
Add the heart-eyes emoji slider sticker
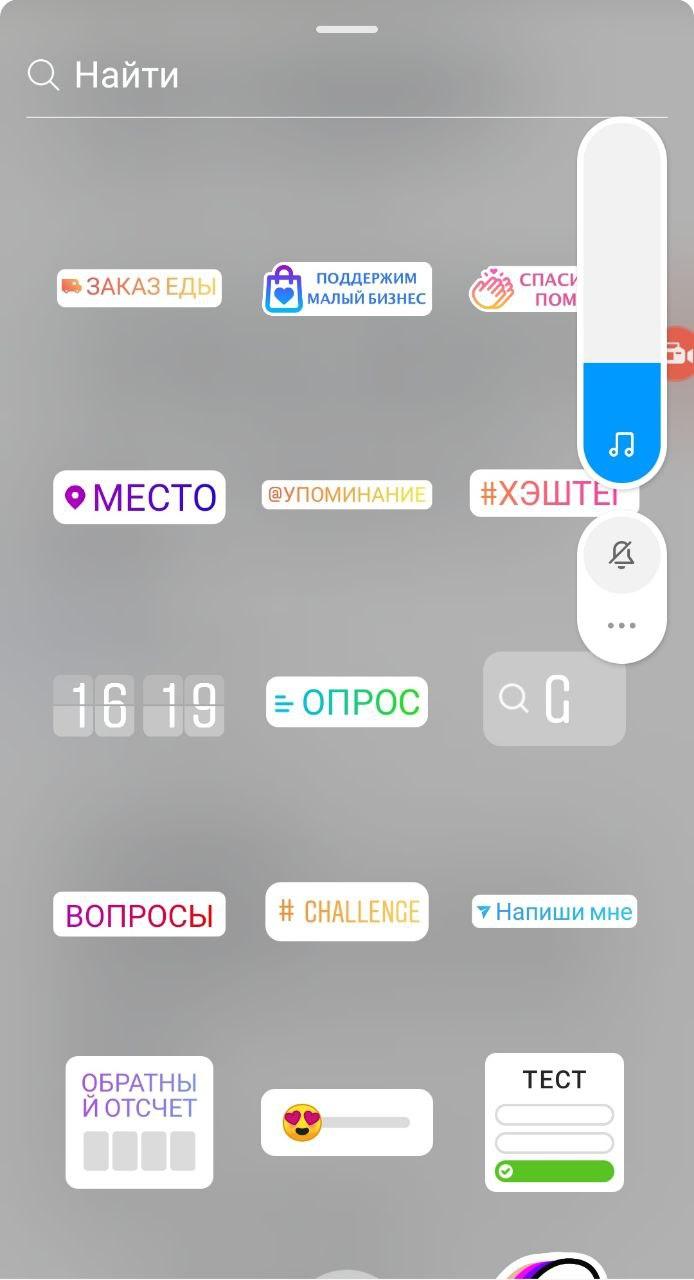pos(347,1122)
